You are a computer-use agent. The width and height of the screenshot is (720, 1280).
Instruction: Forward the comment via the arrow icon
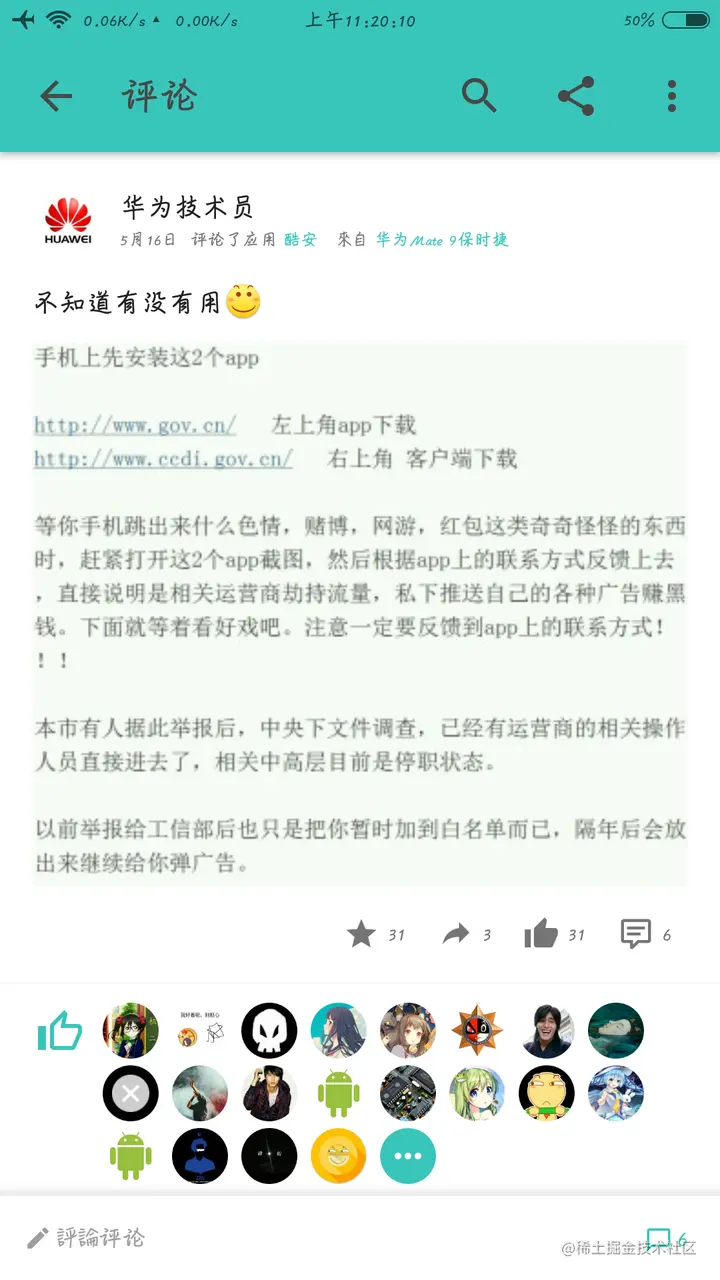pos(458,933)
